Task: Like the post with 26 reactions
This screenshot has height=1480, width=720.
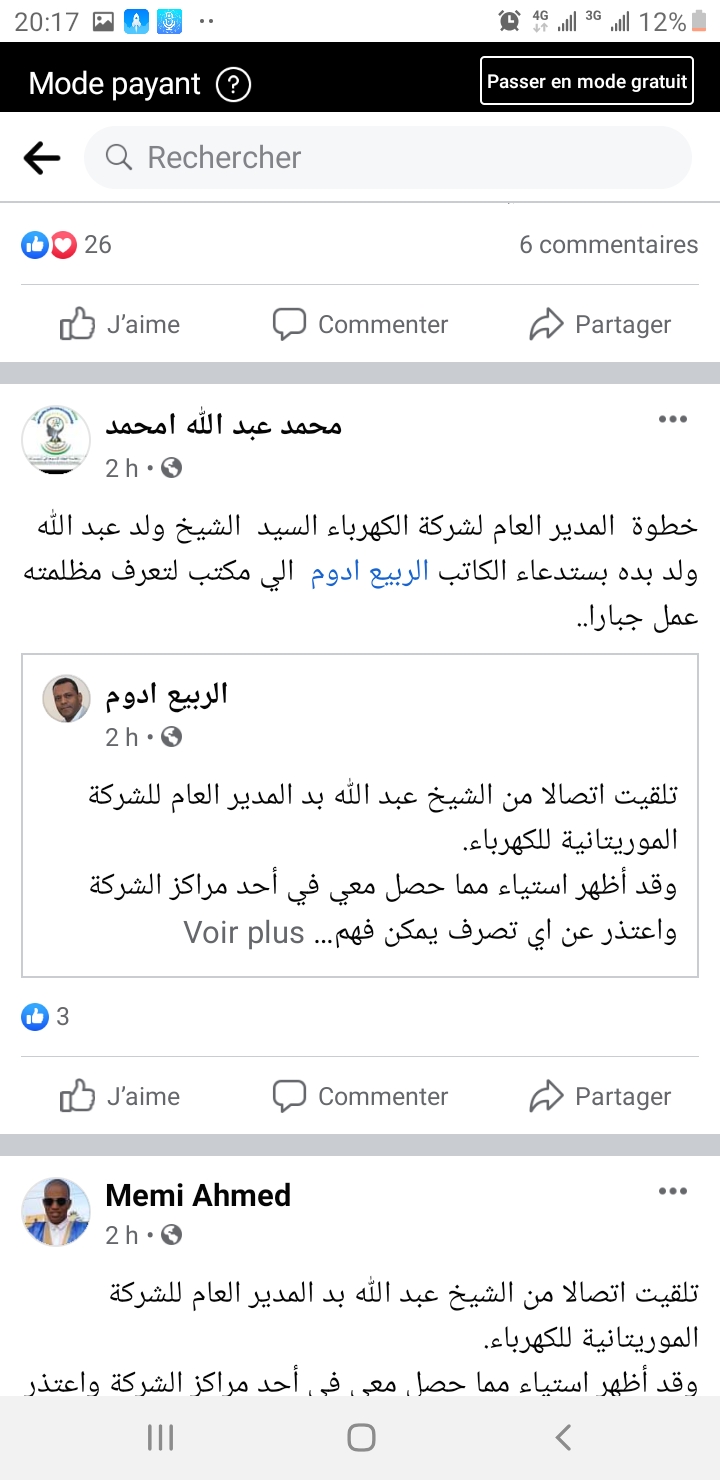Action: pos(120,324)
